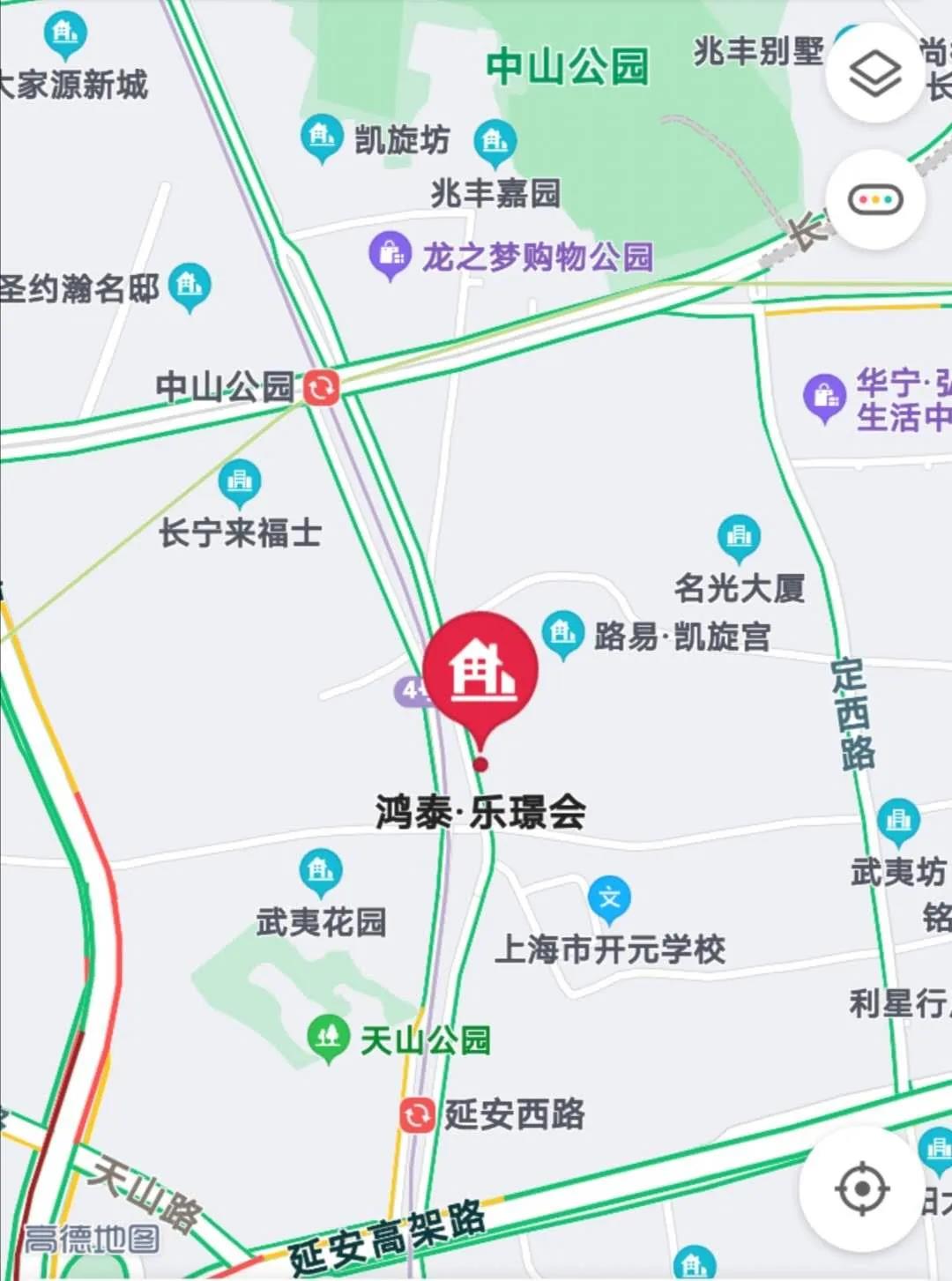Viewport: 952px width, 1281px height.
Task: Open 延安西路 metro station marker
Action: click(x=416, y=1115)
